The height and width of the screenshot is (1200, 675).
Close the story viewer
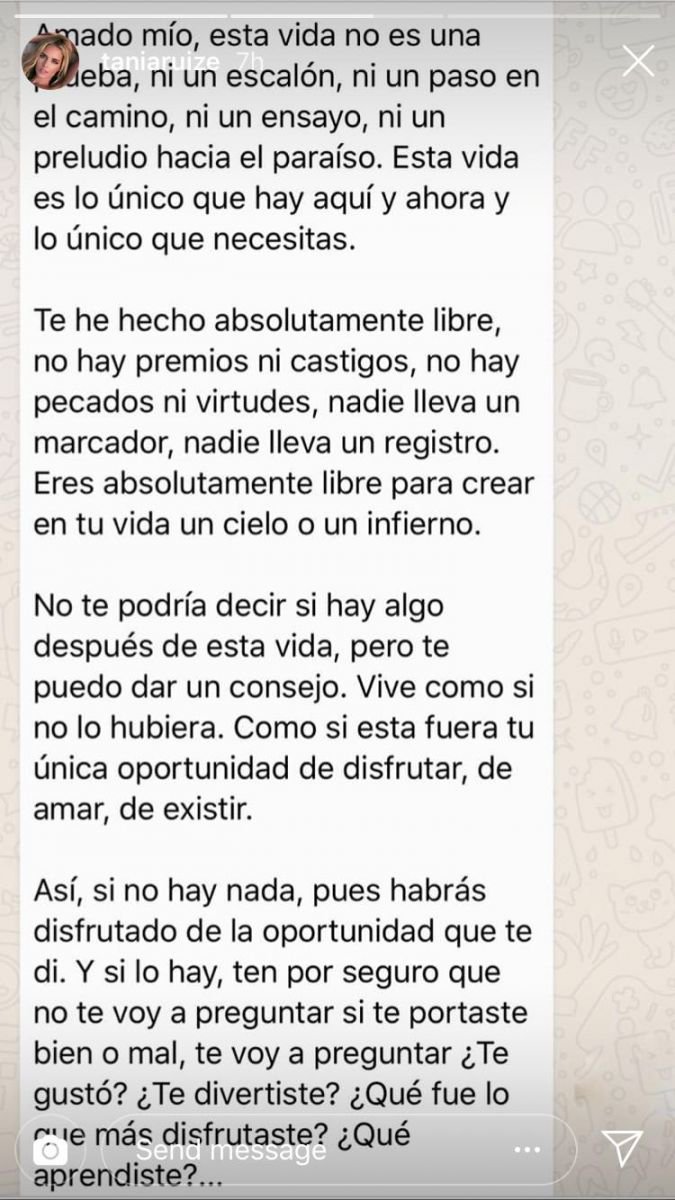point(637,62)
